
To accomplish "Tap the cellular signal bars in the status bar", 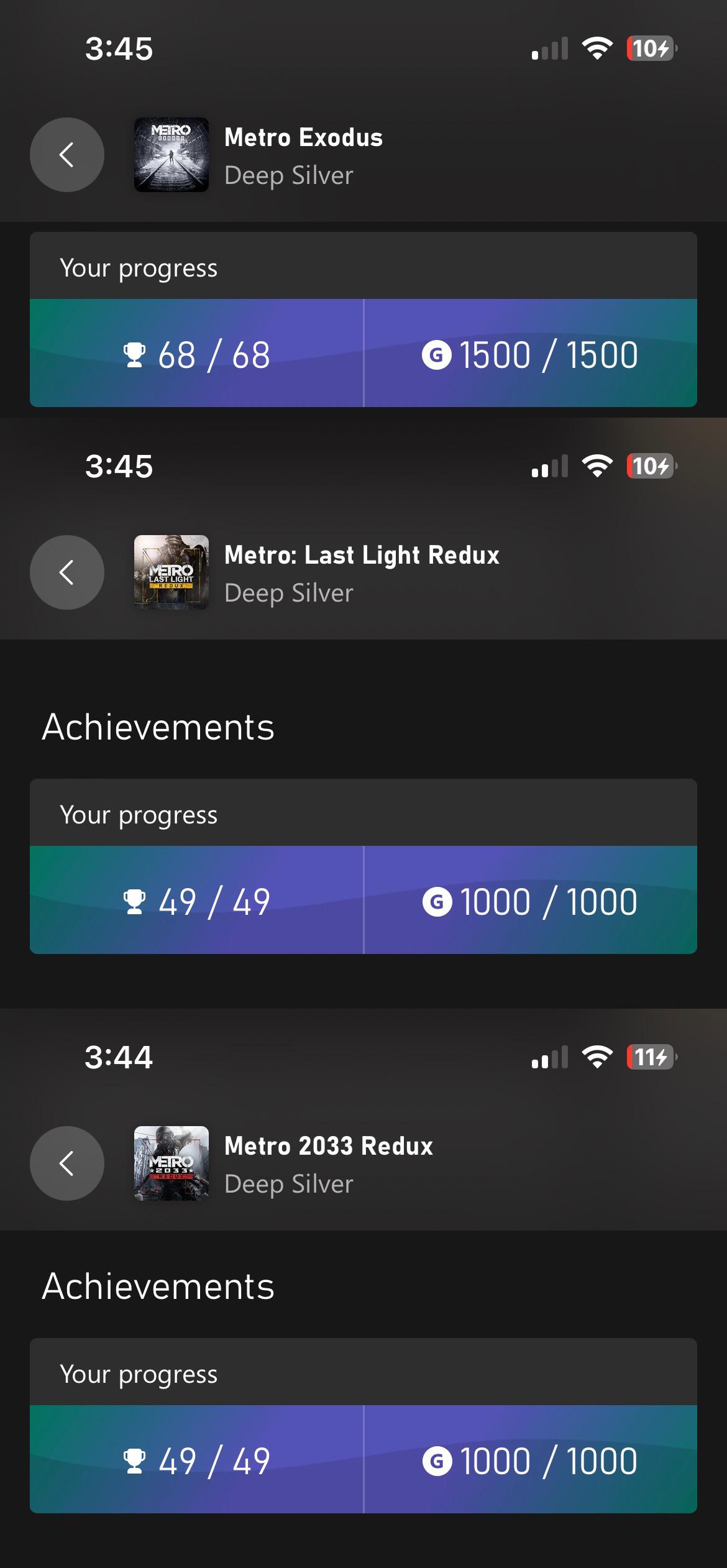I will 549,48.
